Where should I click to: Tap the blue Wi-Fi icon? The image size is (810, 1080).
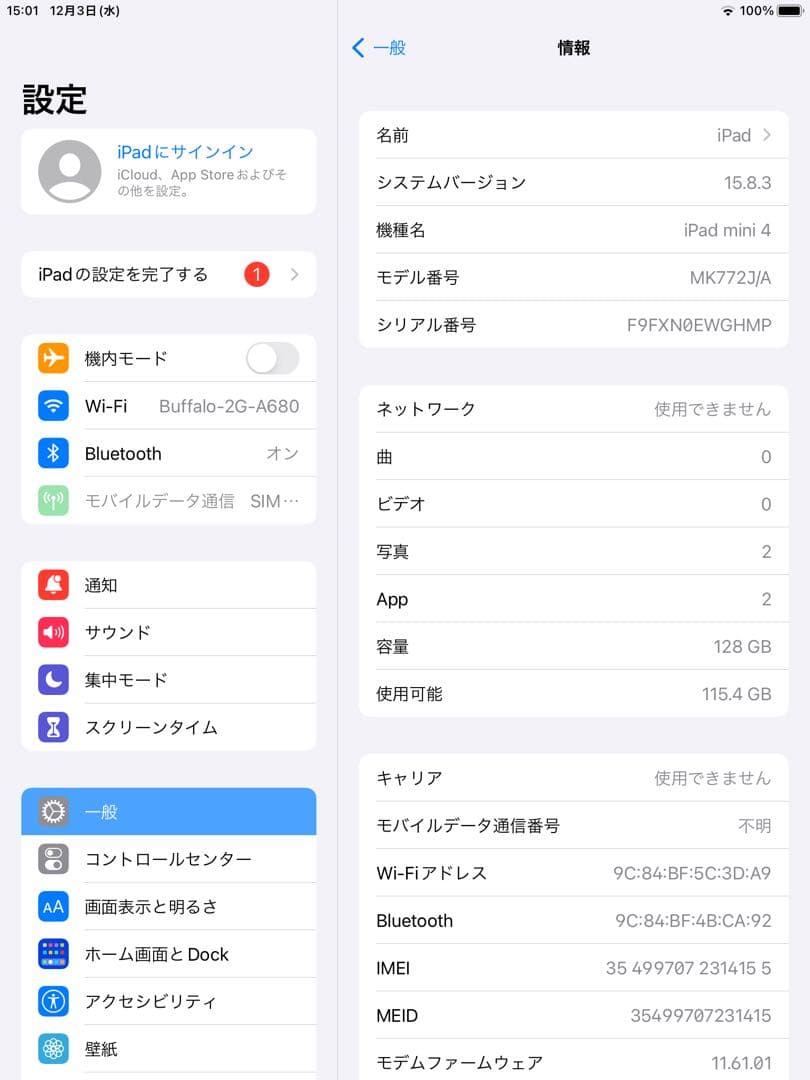[52, 406]
